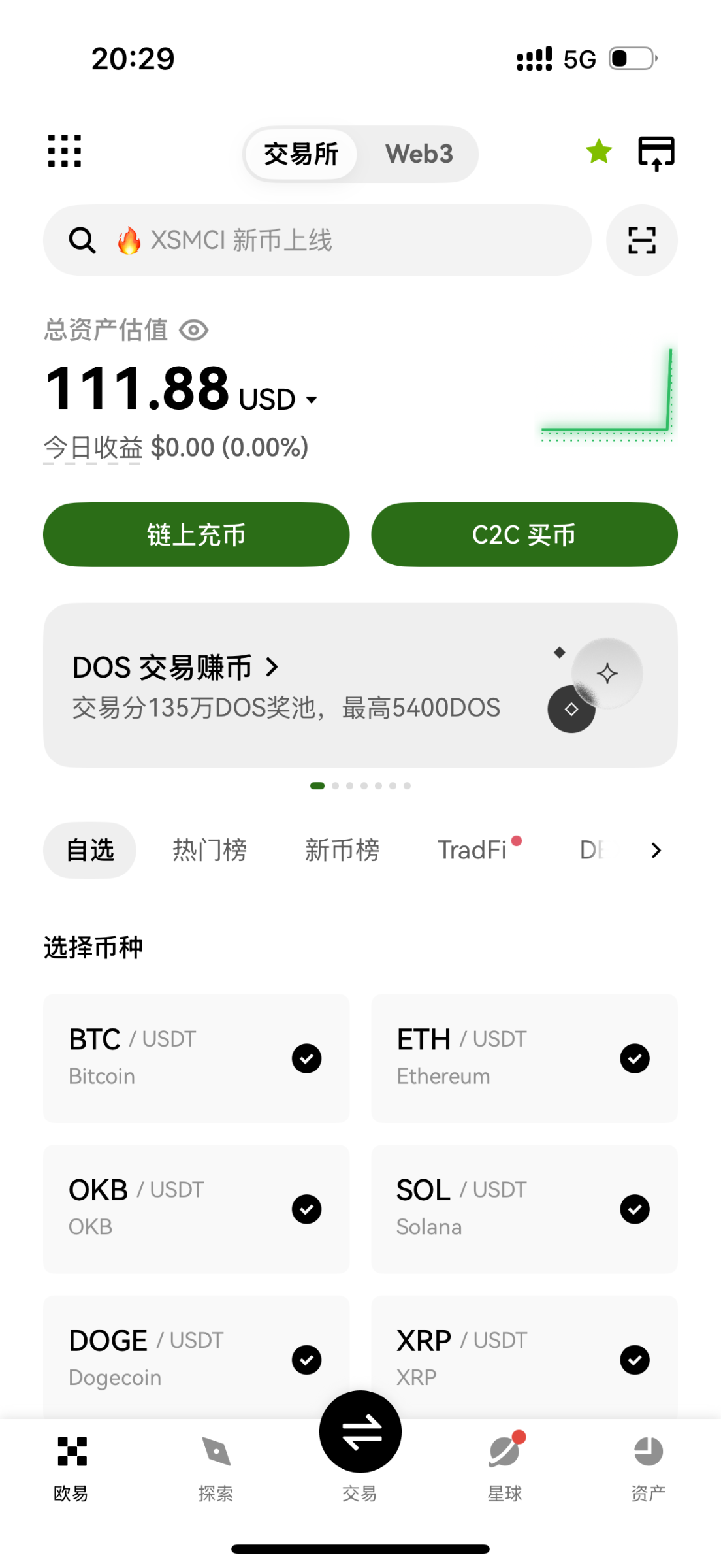This screenshot has height=1568, width=721.
Task: Go to the 资产 tab
Action: pos(649,1467)
